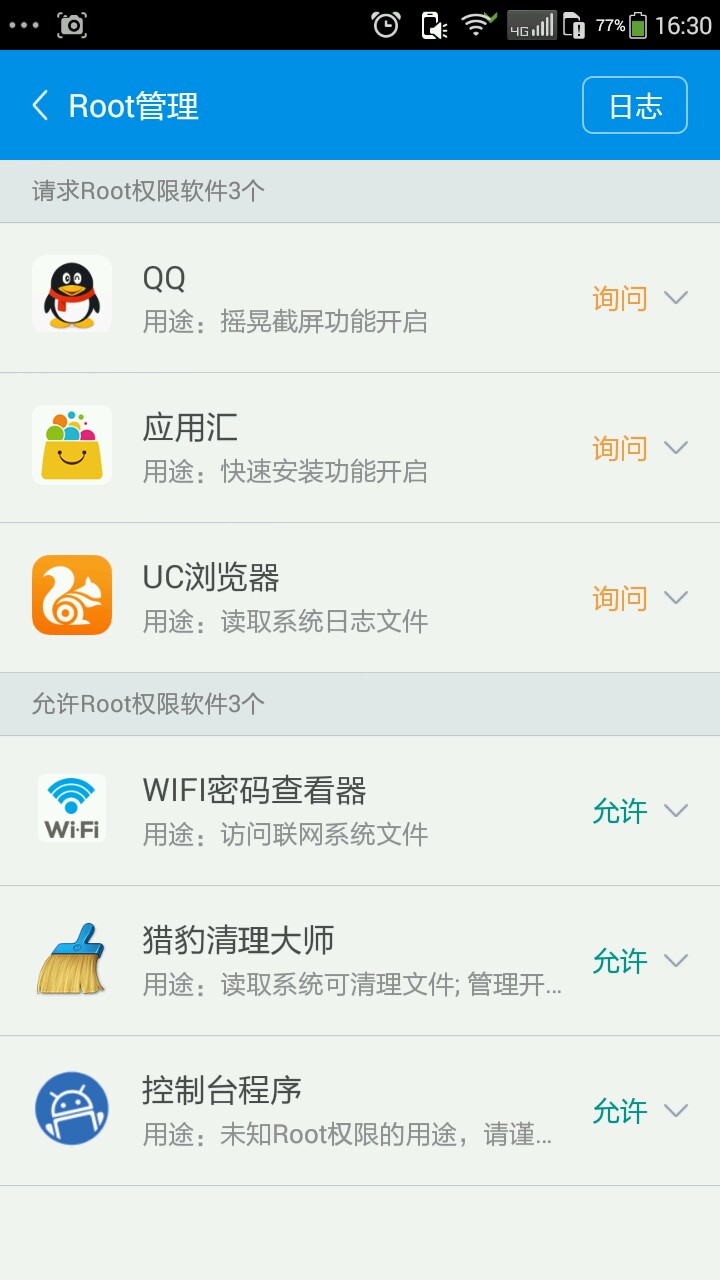This screenshot has width=720, height=1280.
Task: Open the 猎豹清理大师 row
Action: (x=300, y=961)
